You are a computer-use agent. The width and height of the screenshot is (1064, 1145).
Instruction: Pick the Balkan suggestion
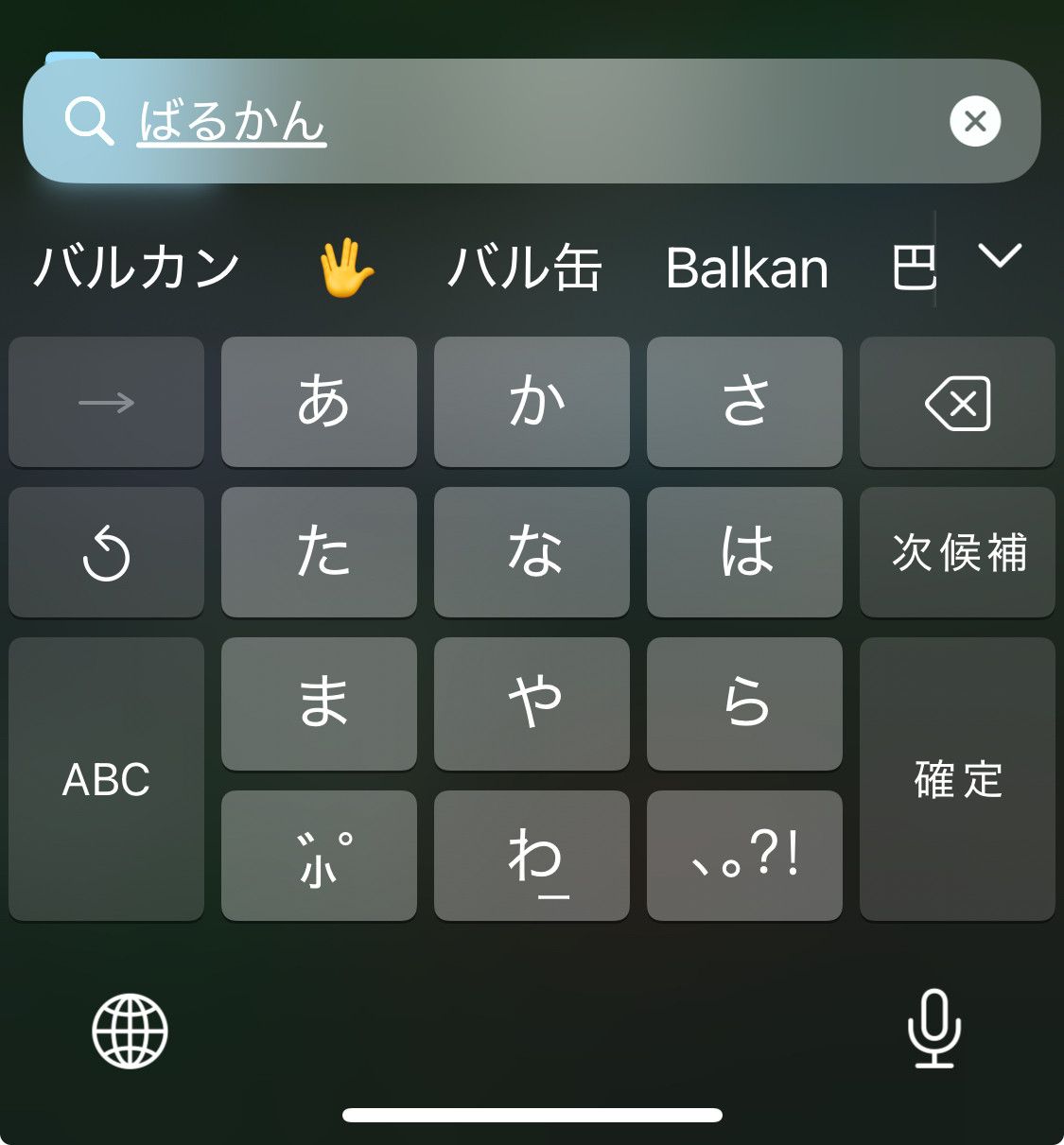746,267
